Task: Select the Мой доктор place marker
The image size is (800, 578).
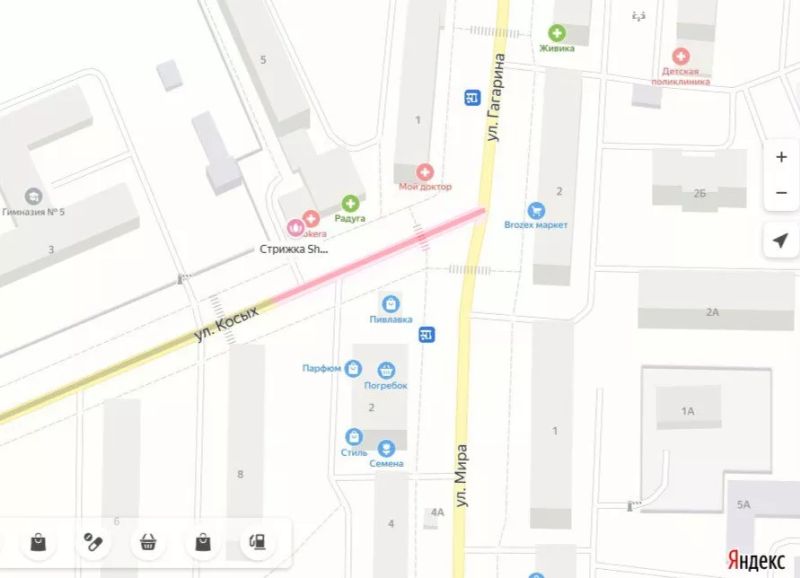Action: (424, 172)
